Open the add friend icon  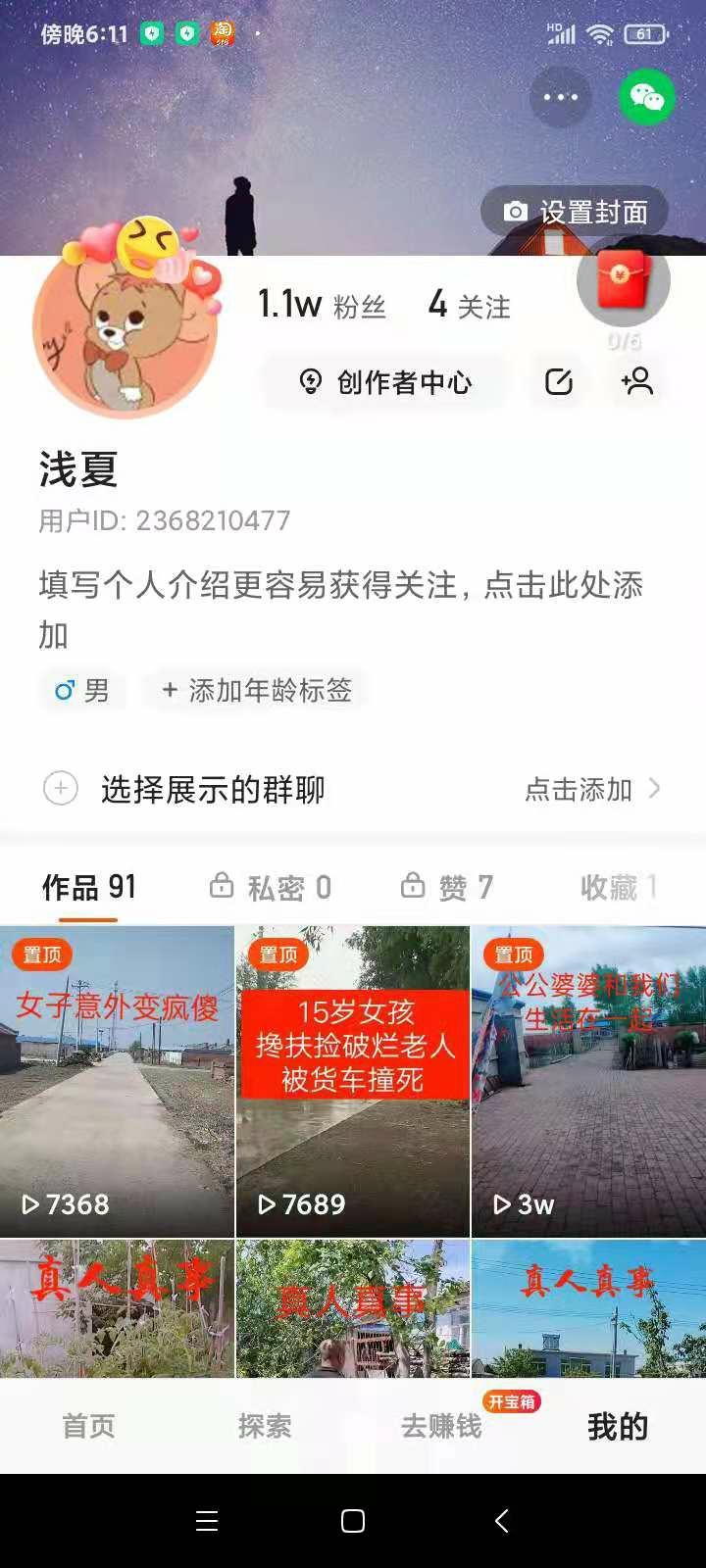[637, 381]
